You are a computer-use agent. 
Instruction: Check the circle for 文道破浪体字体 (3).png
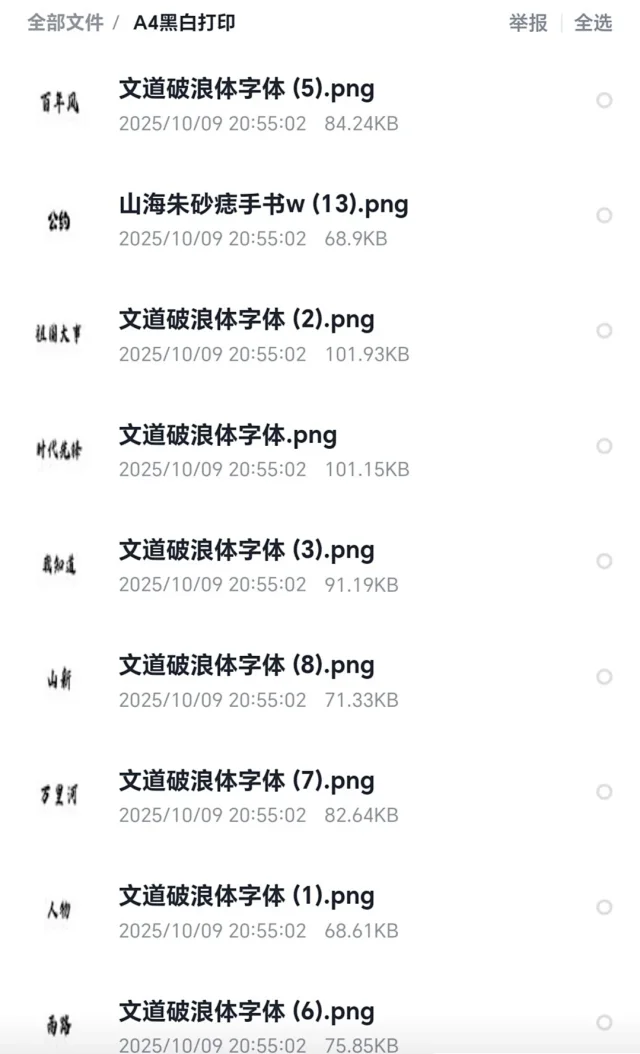point(604,561)
